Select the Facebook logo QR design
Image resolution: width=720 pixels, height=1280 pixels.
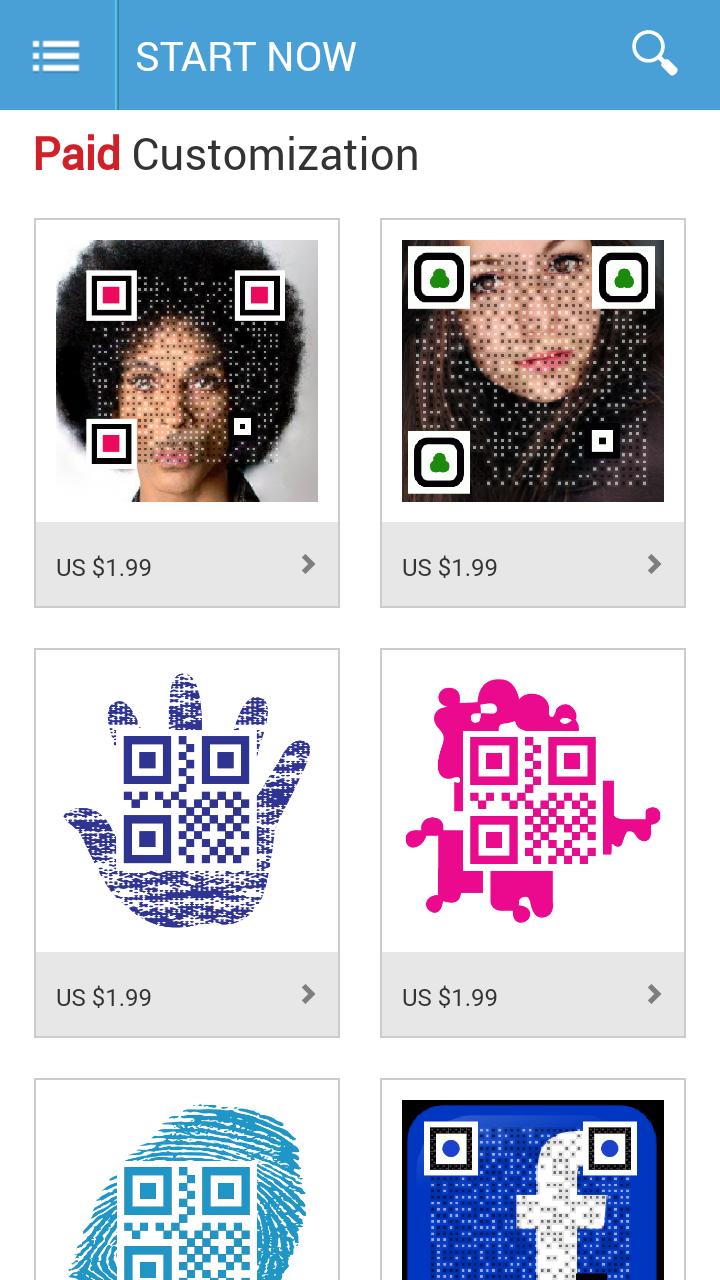coord(533,1190)
